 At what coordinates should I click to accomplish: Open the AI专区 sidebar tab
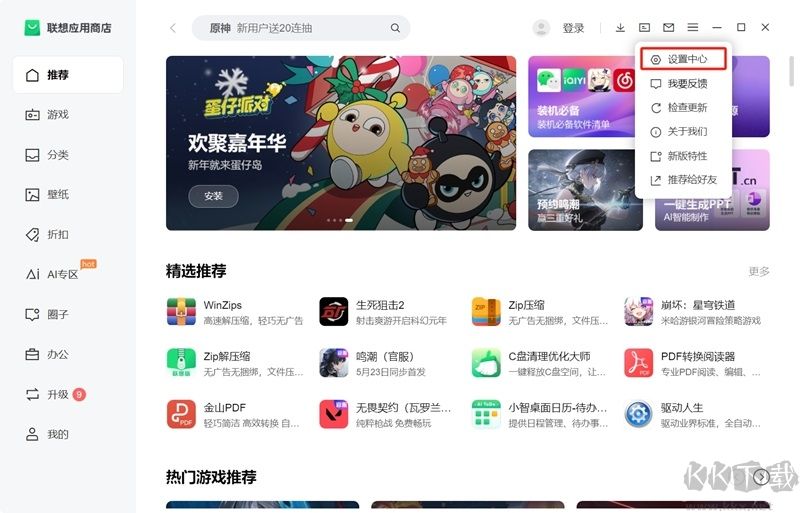(62, 274)
